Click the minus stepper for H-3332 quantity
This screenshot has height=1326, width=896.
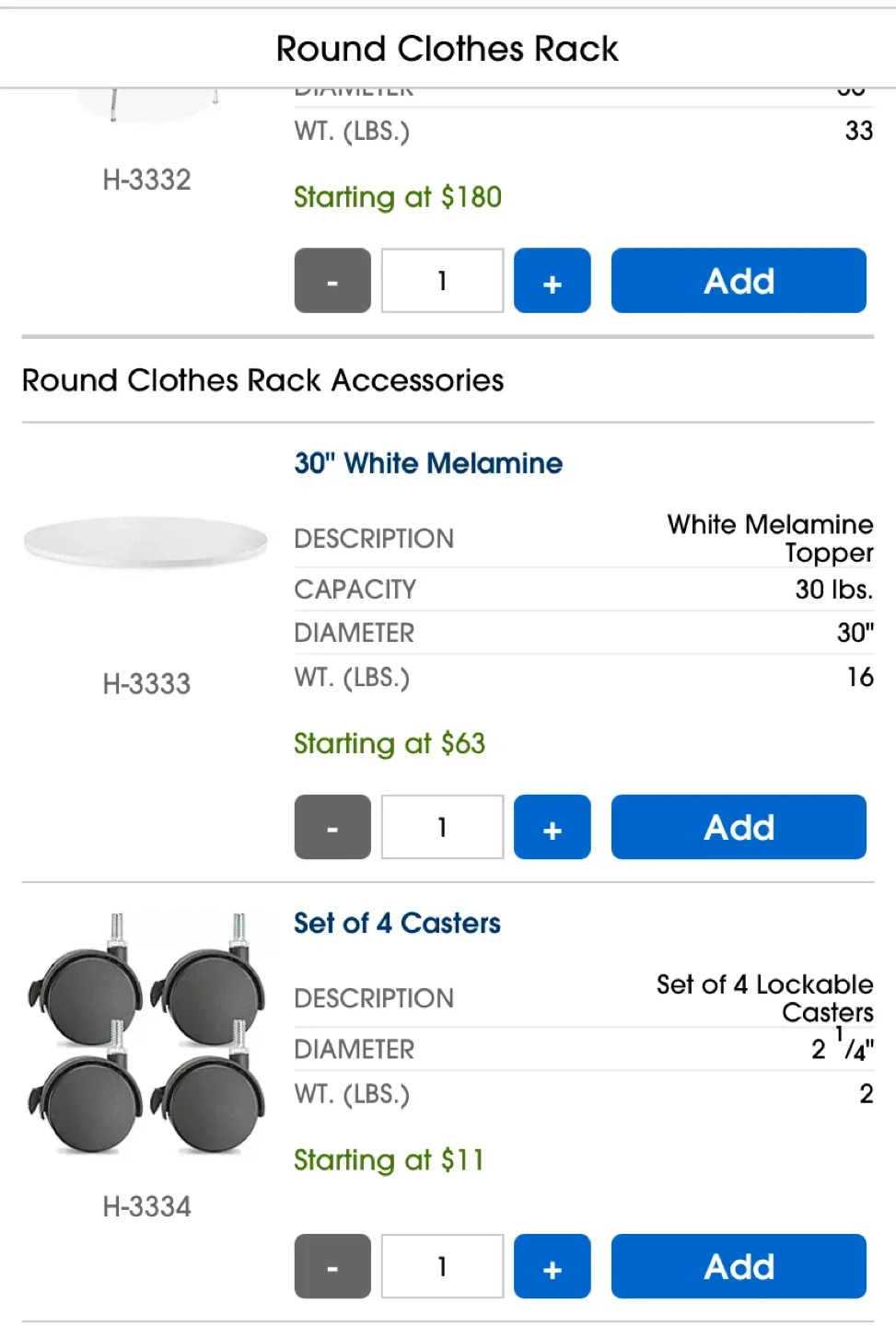(332, 281)
